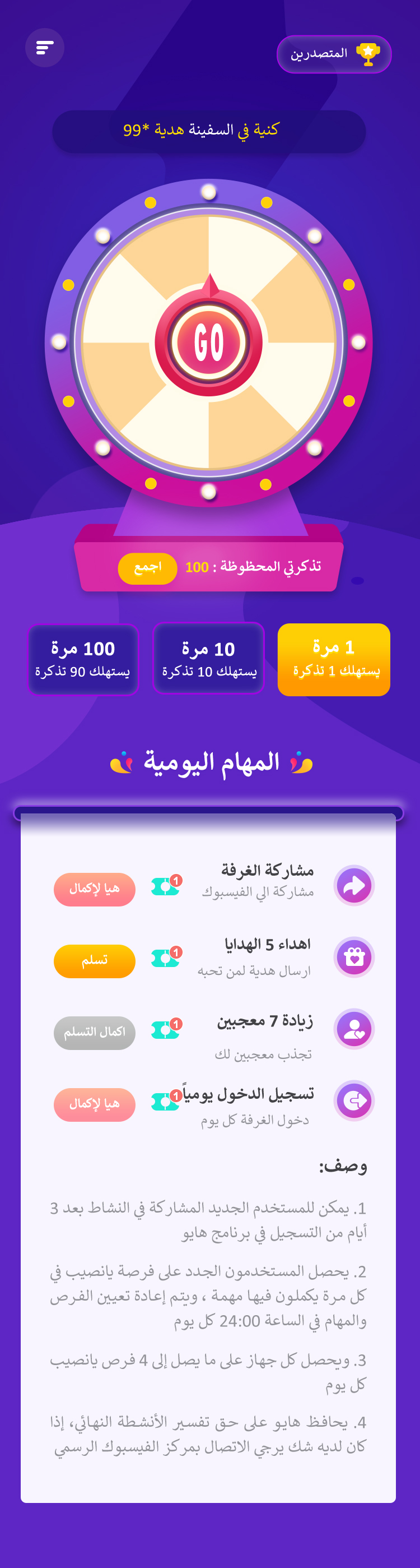Open the المتصدرين leaderboard
Screen dimensions: 420x1568
pyautogui.click(x=334, y=54)
